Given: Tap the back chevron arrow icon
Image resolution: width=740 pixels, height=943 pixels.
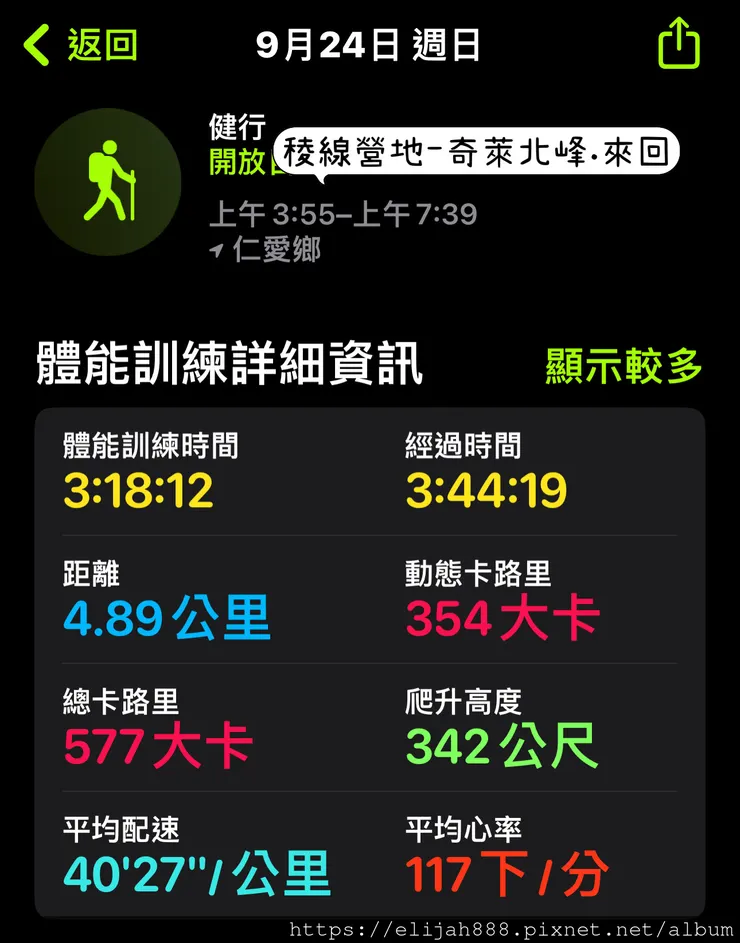Looking at the screenshot, I should coord(35,44).
